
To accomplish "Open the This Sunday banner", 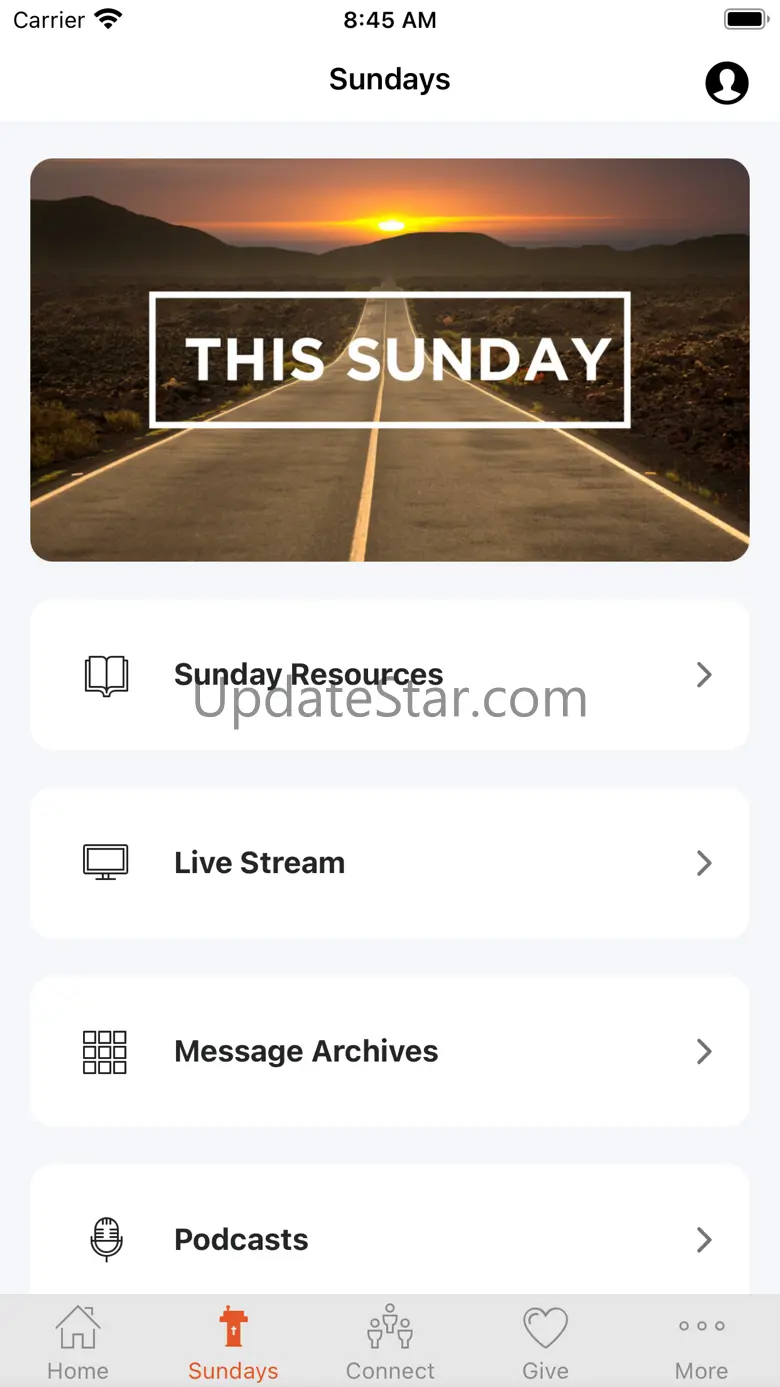I will pos(390,360).
